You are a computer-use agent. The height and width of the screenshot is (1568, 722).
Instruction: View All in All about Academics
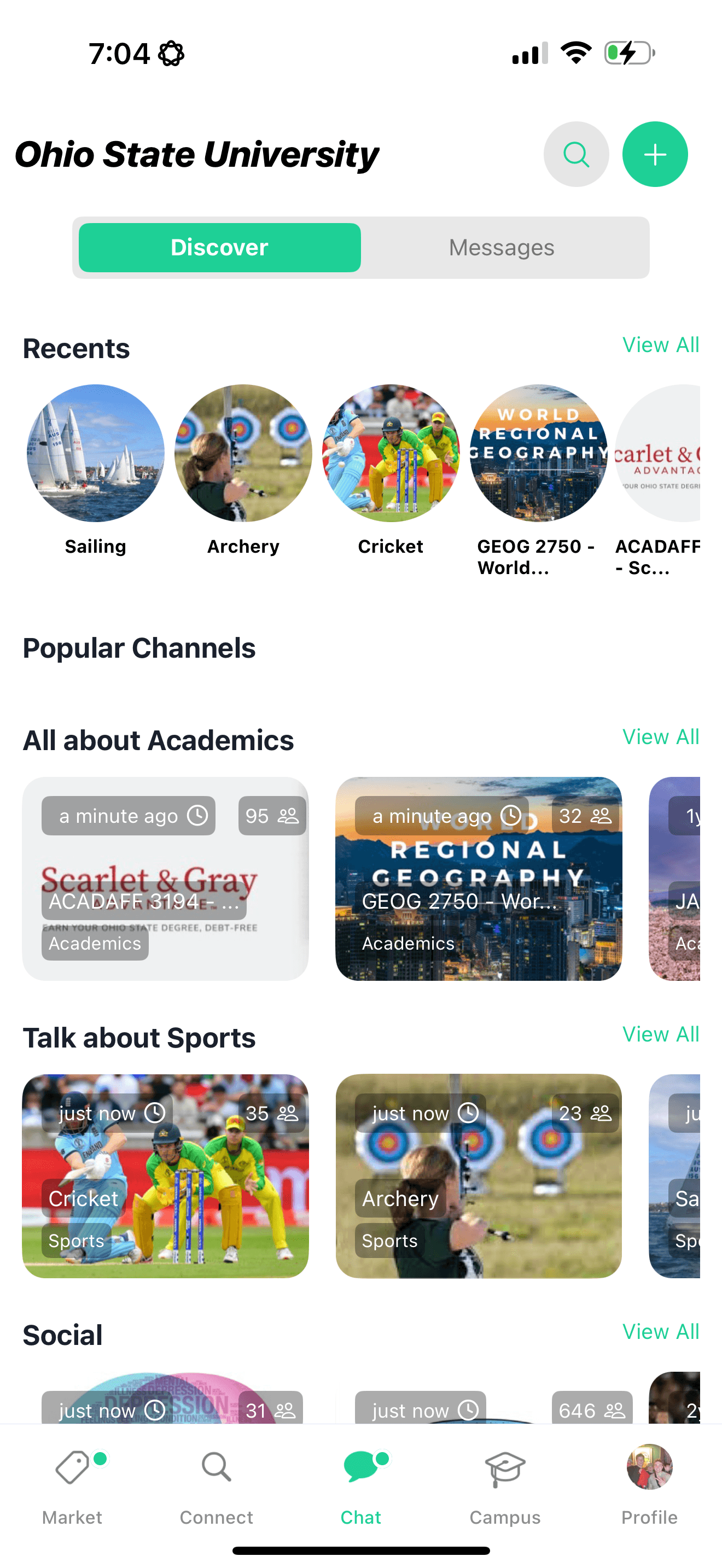click(x=661, y=737)
